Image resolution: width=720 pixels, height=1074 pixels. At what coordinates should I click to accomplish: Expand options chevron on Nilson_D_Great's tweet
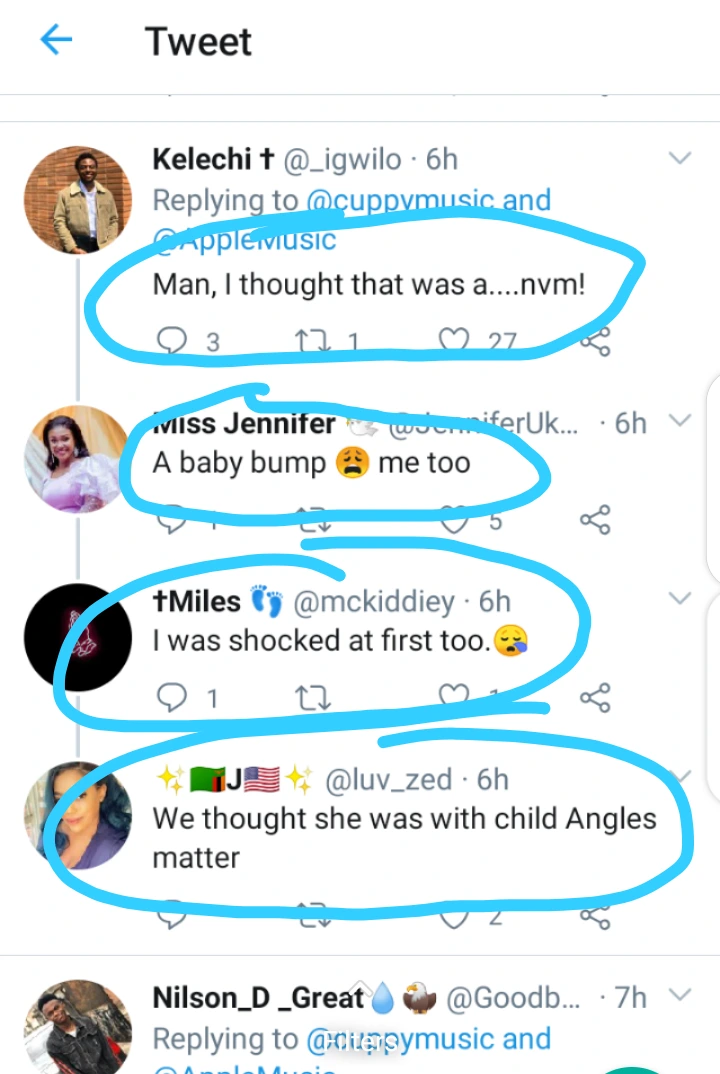[680, 995]
